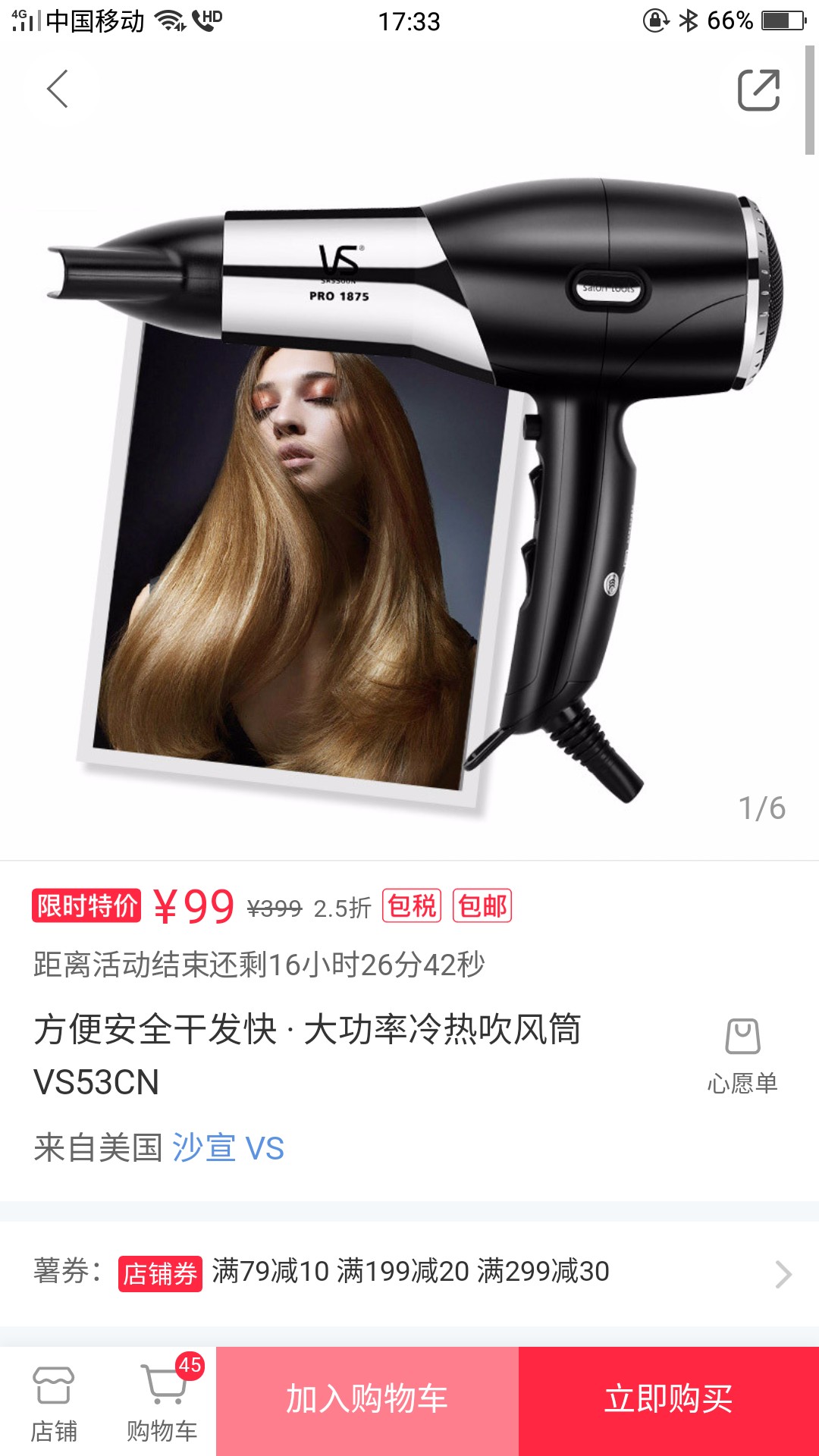Open the 购物车 shopping cart
Screen dimensions: 819x1456
[162, 1402]
